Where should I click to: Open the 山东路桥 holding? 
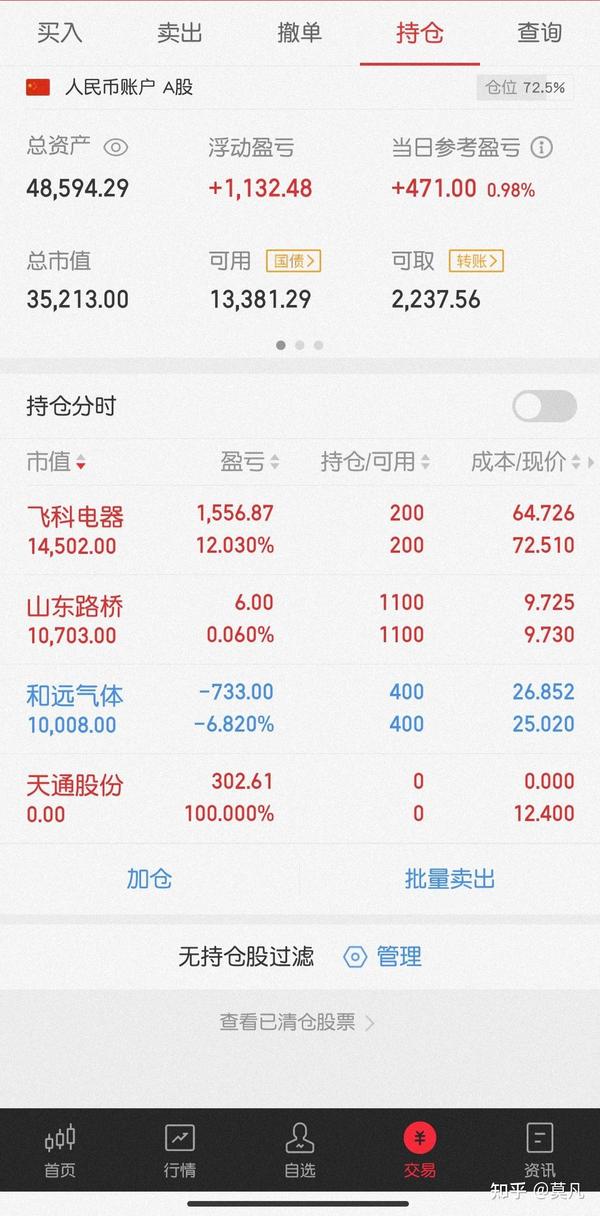click(x=300, y=619)
